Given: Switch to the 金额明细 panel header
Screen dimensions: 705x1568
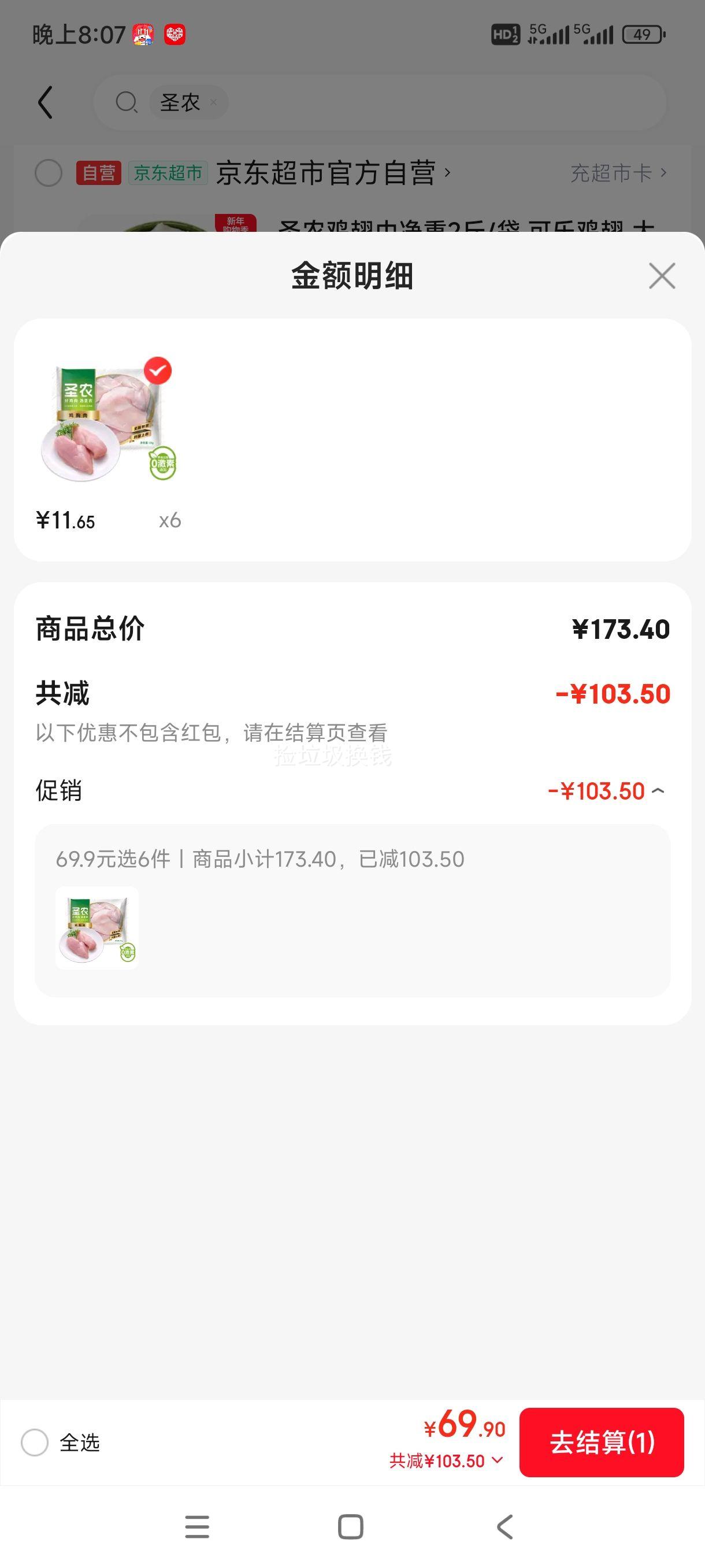Looking at the screenshot, I should 352,276.
